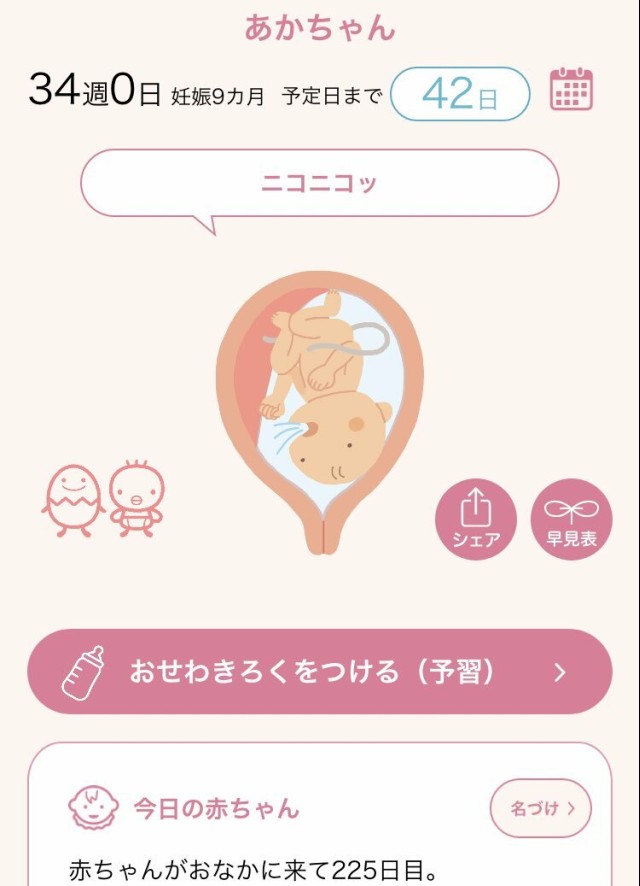This screenshot has height=886, width=640.
Task: Tap the egg and baby characters
Action: (x=104, y=499)
